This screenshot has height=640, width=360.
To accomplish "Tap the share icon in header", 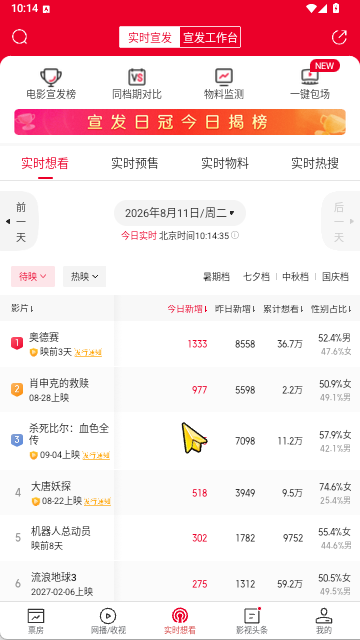I will pyautogui.click(x=339, y=37).
